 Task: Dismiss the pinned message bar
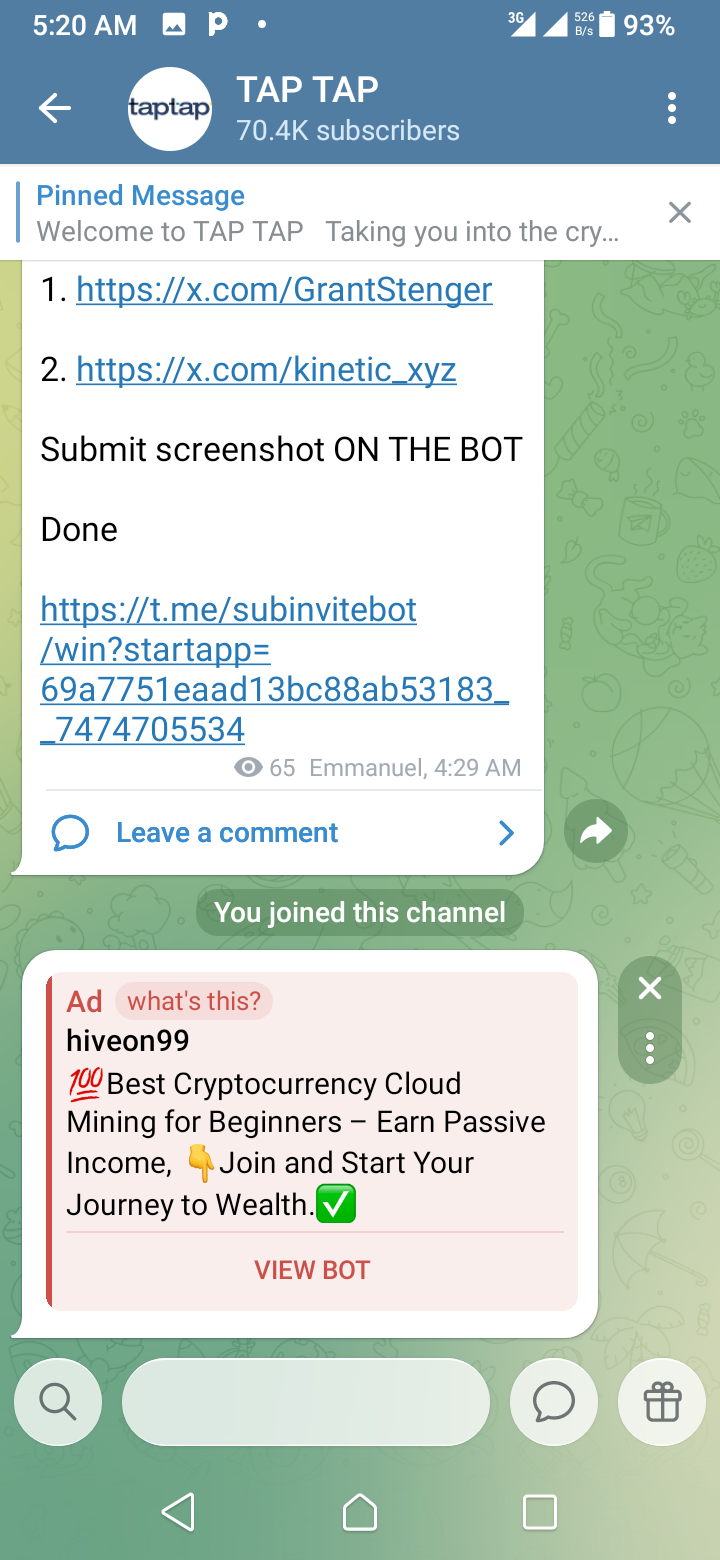tap(680, 212)
